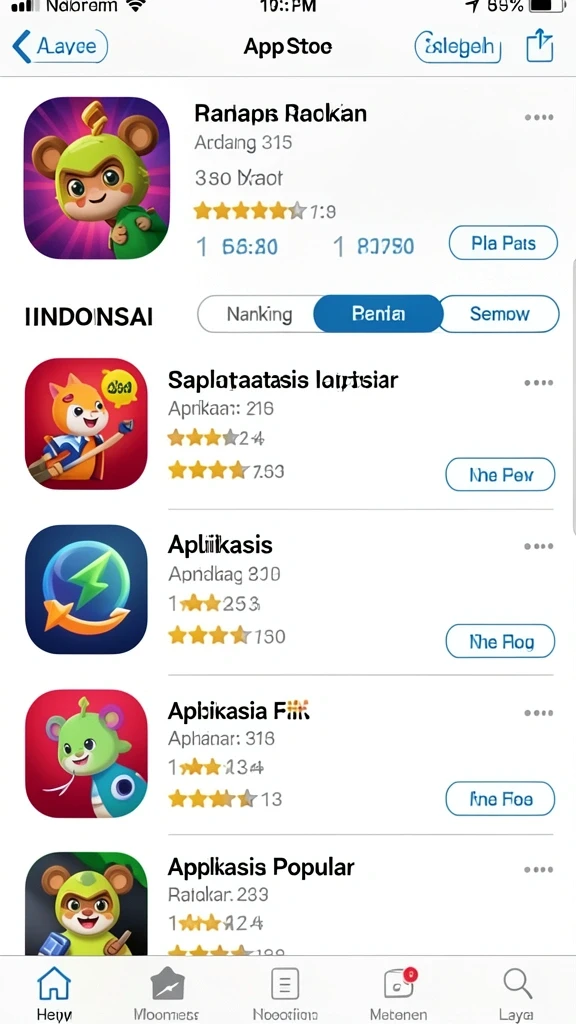Tap the Nhe Rog button

click(500, 641)
